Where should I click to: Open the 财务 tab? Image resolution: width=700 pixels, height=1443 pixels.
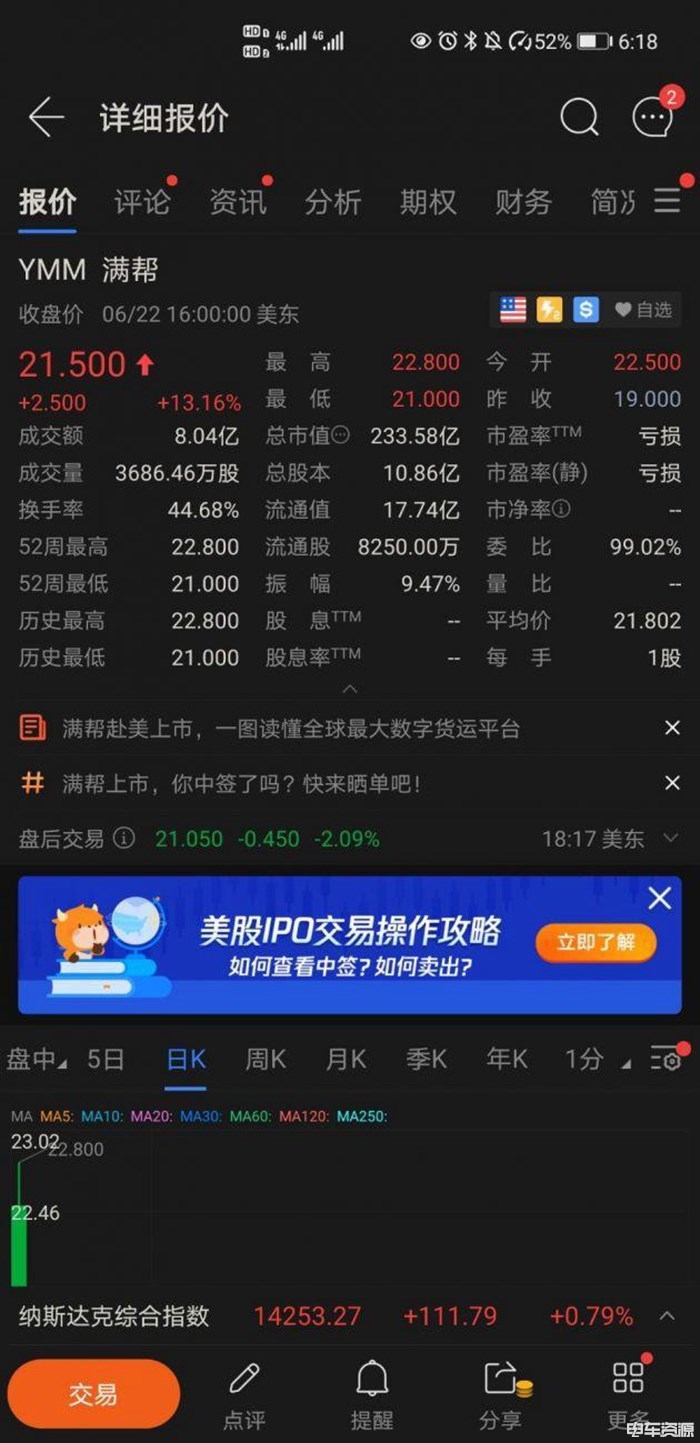point(523,202)
